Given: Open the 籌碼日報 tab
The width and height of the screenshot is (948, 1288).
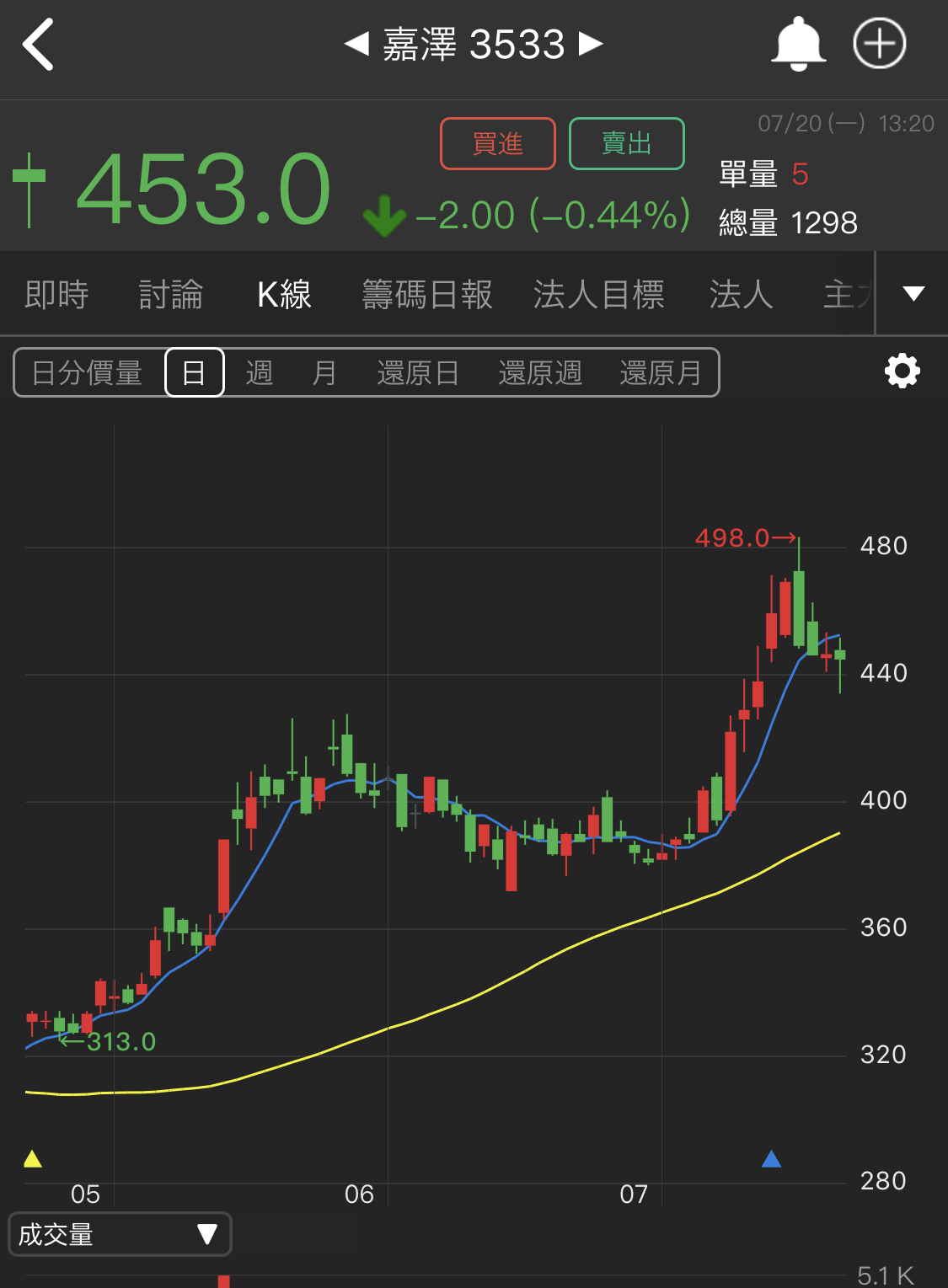Looking at the screenshot, I should pyautogui.click(x=426, y=295).
